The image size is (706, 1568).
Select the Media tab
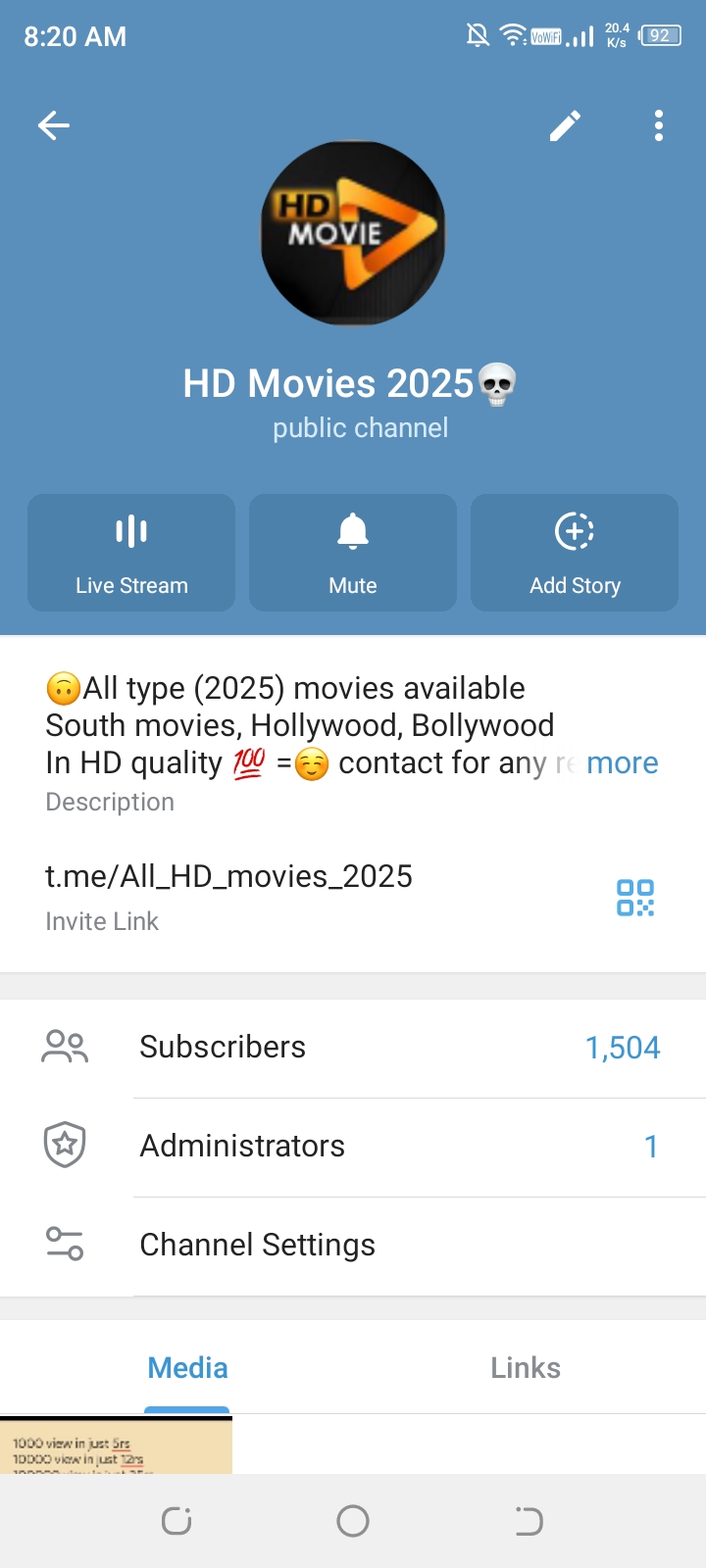pos(187,1367)
